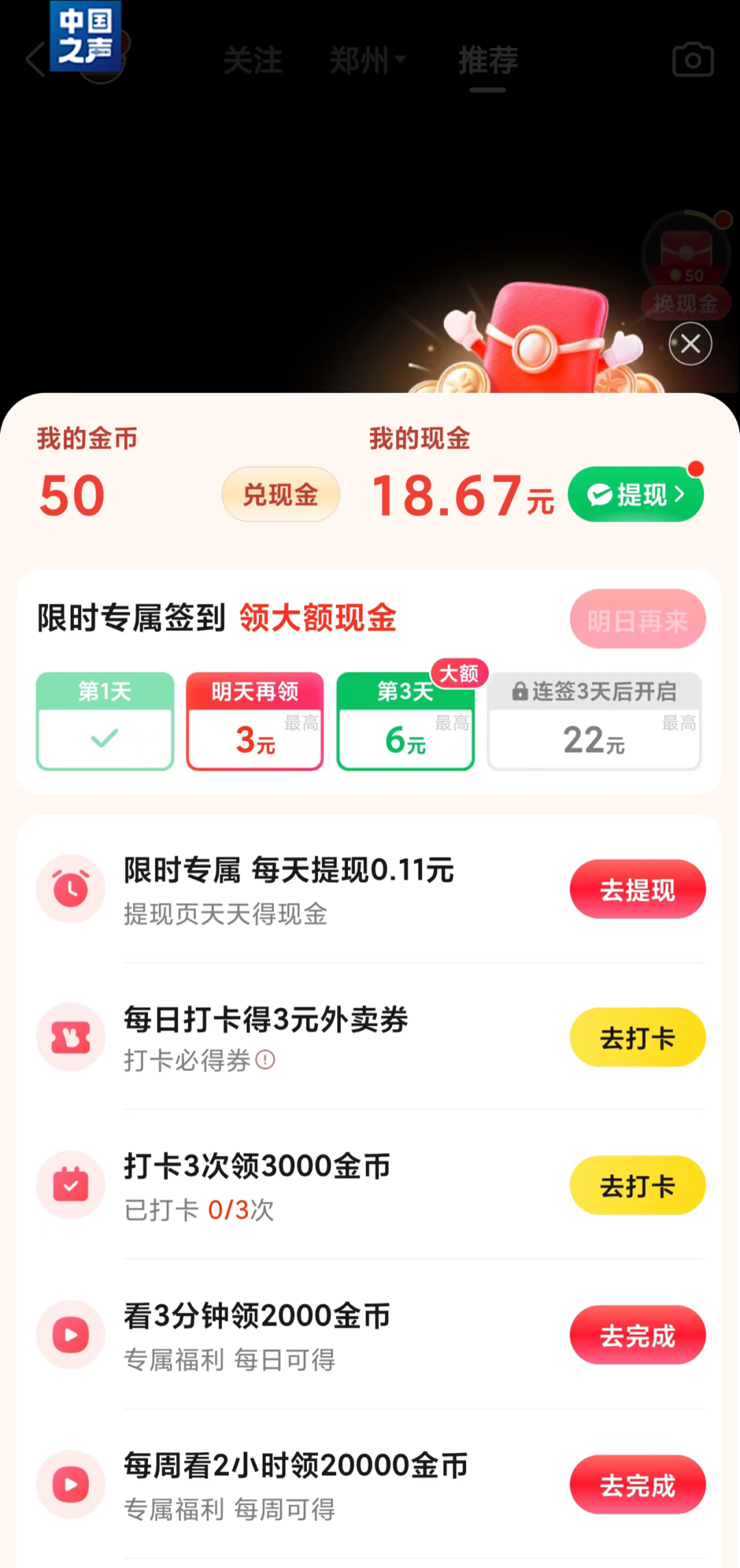Tap 兑现金 to convert coins to cash

tap(280, 494)
